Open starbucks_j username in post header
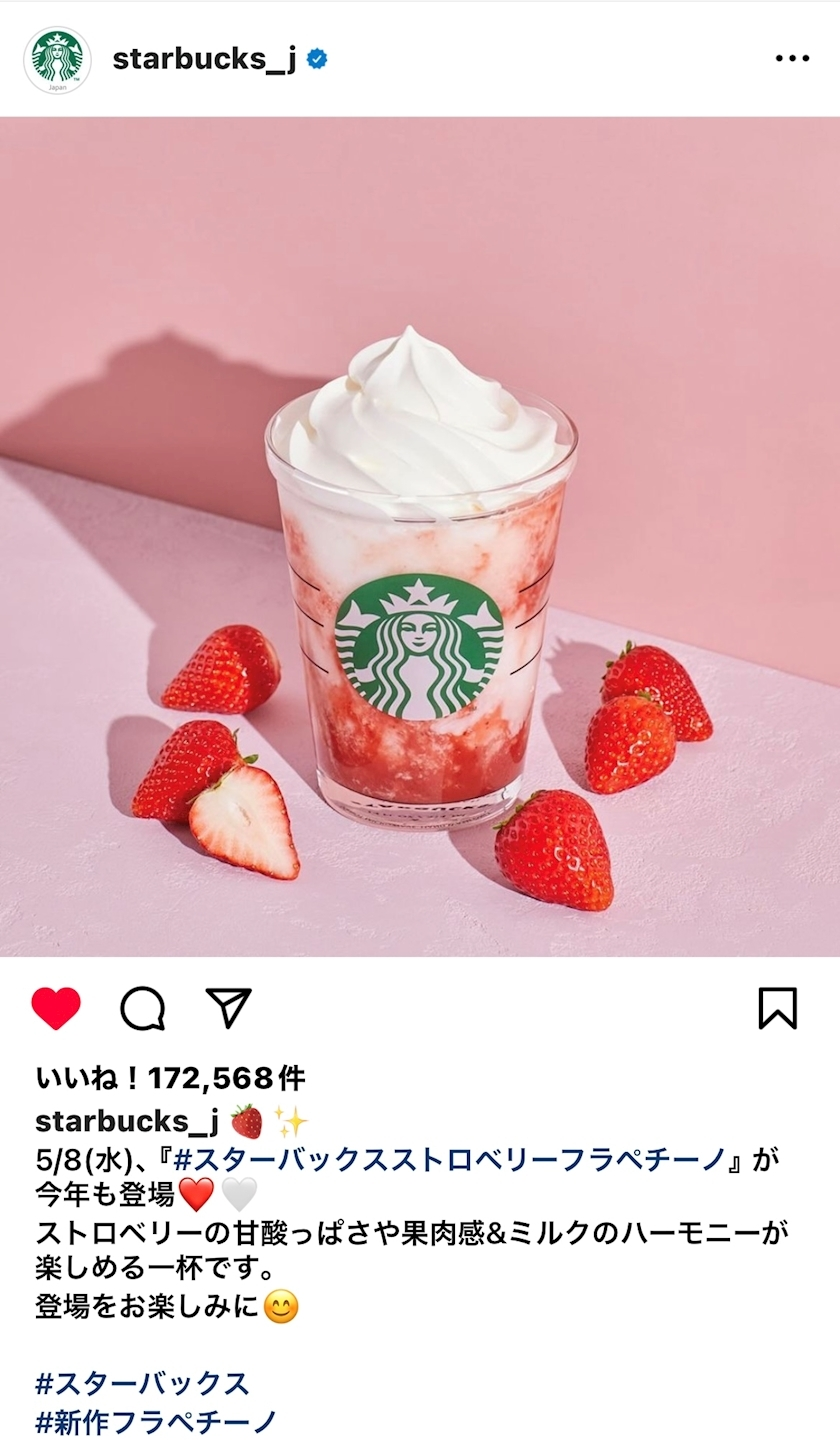The height and width of the screenshot is (1441, 840). [x=204, y=59]
